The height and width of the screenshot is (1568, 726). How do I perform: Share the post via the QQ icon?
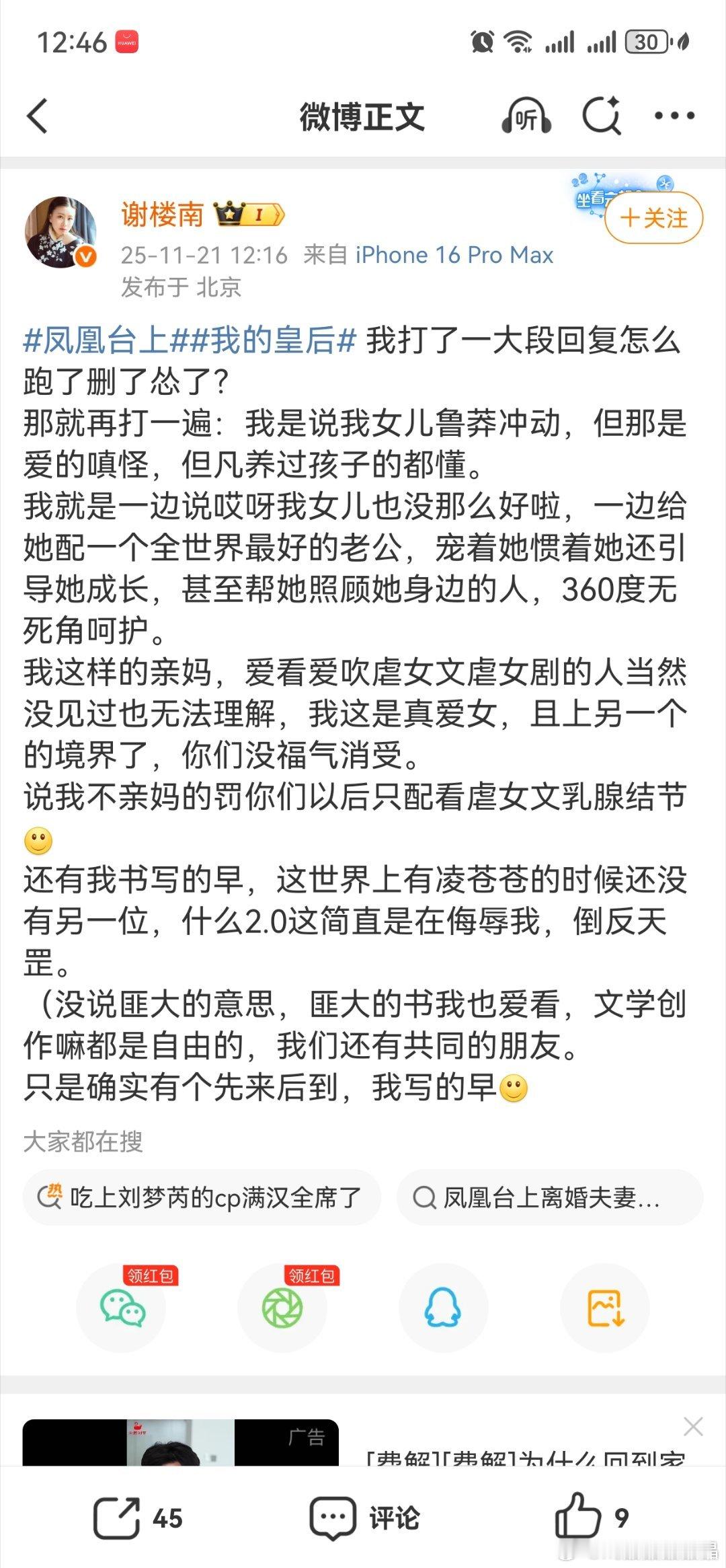click(x=444, y=1308)
